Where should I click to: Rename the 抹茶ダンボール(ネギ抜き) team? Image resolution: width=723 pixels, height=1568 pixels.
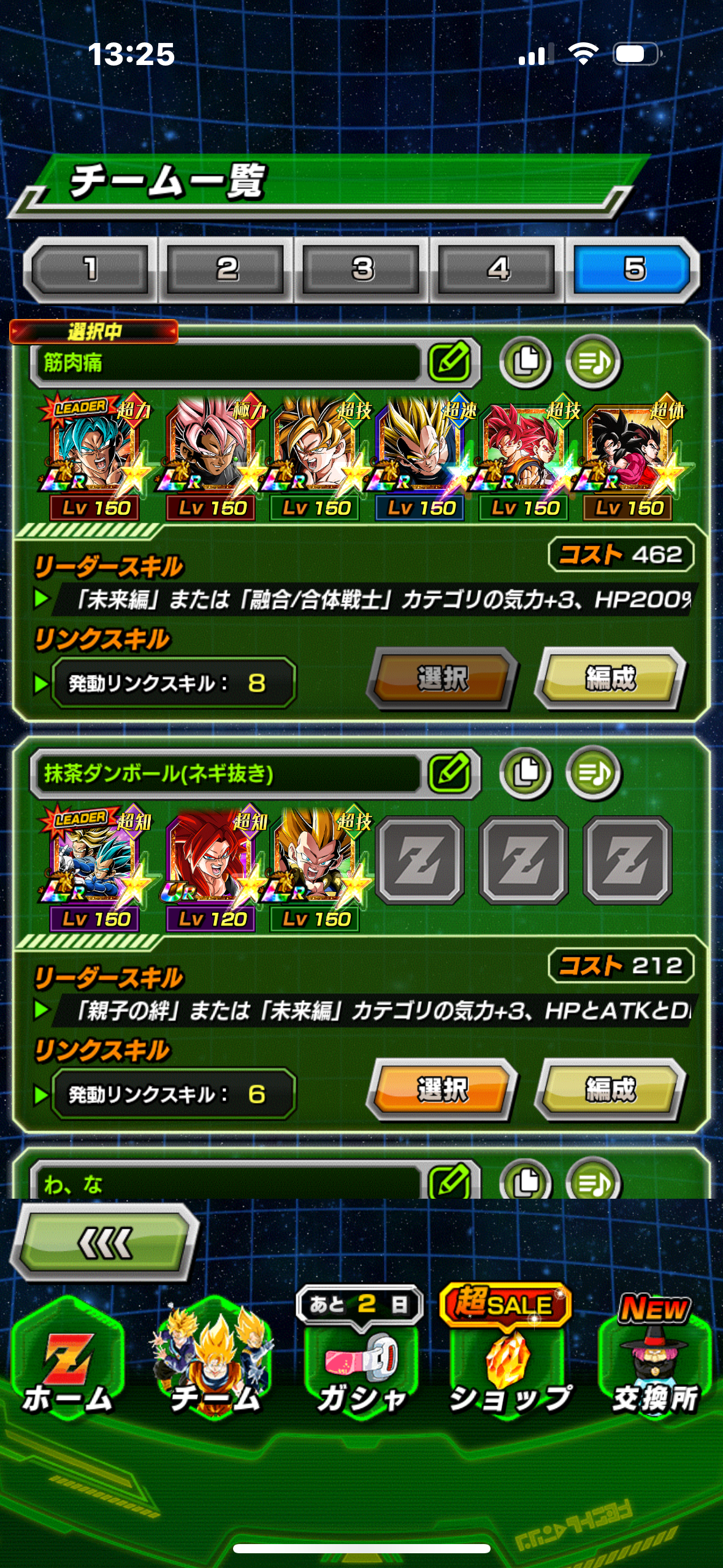450,773
